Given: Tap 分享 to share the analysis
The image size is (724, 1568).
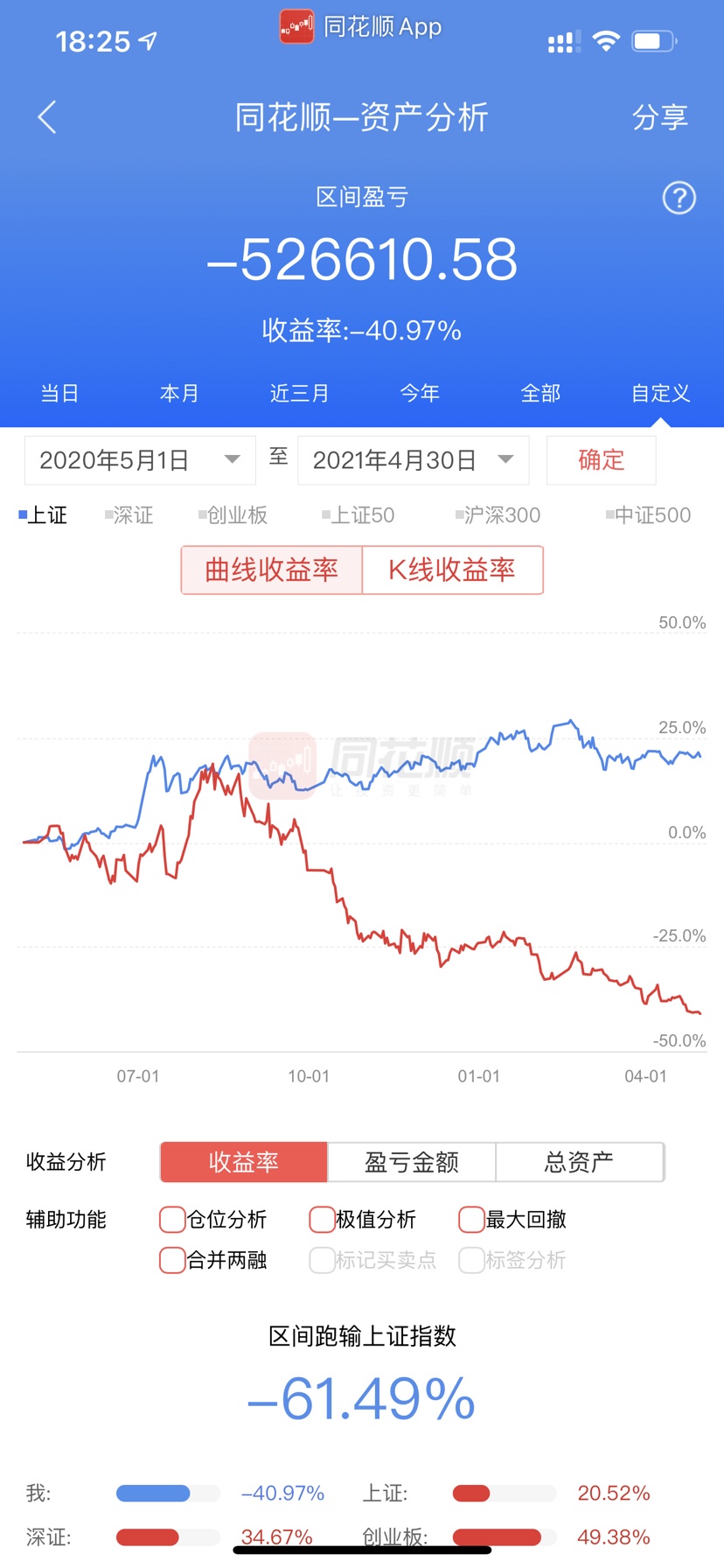Looking at the screenshot, I should click(x=660, y=117).
